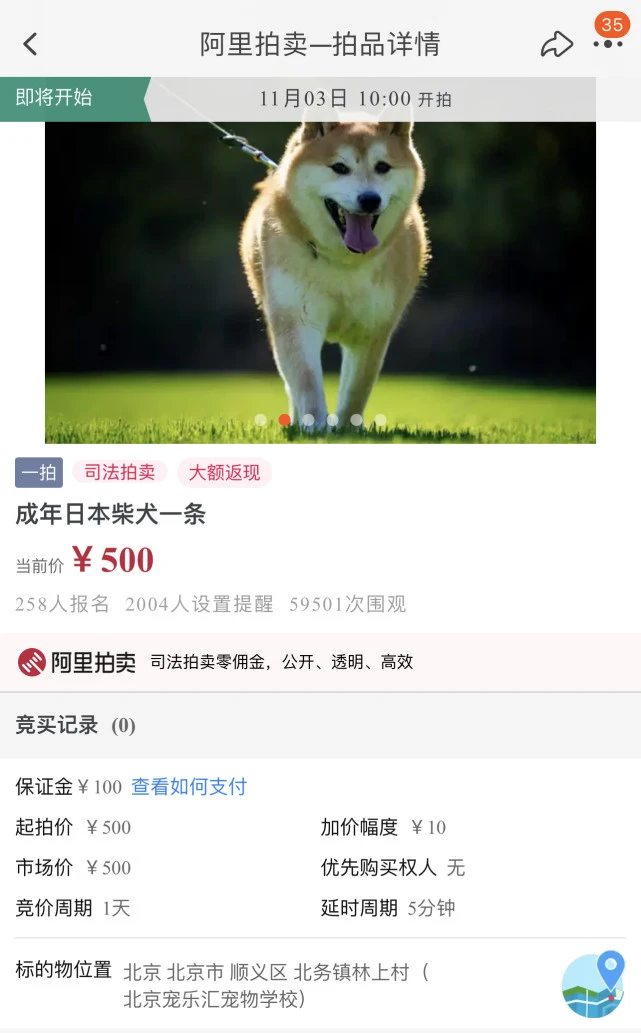Image resolution: width=641 pixels, height=1033 pixels.
Task: Jump to the second image via page dots
Action: (285, 420)
